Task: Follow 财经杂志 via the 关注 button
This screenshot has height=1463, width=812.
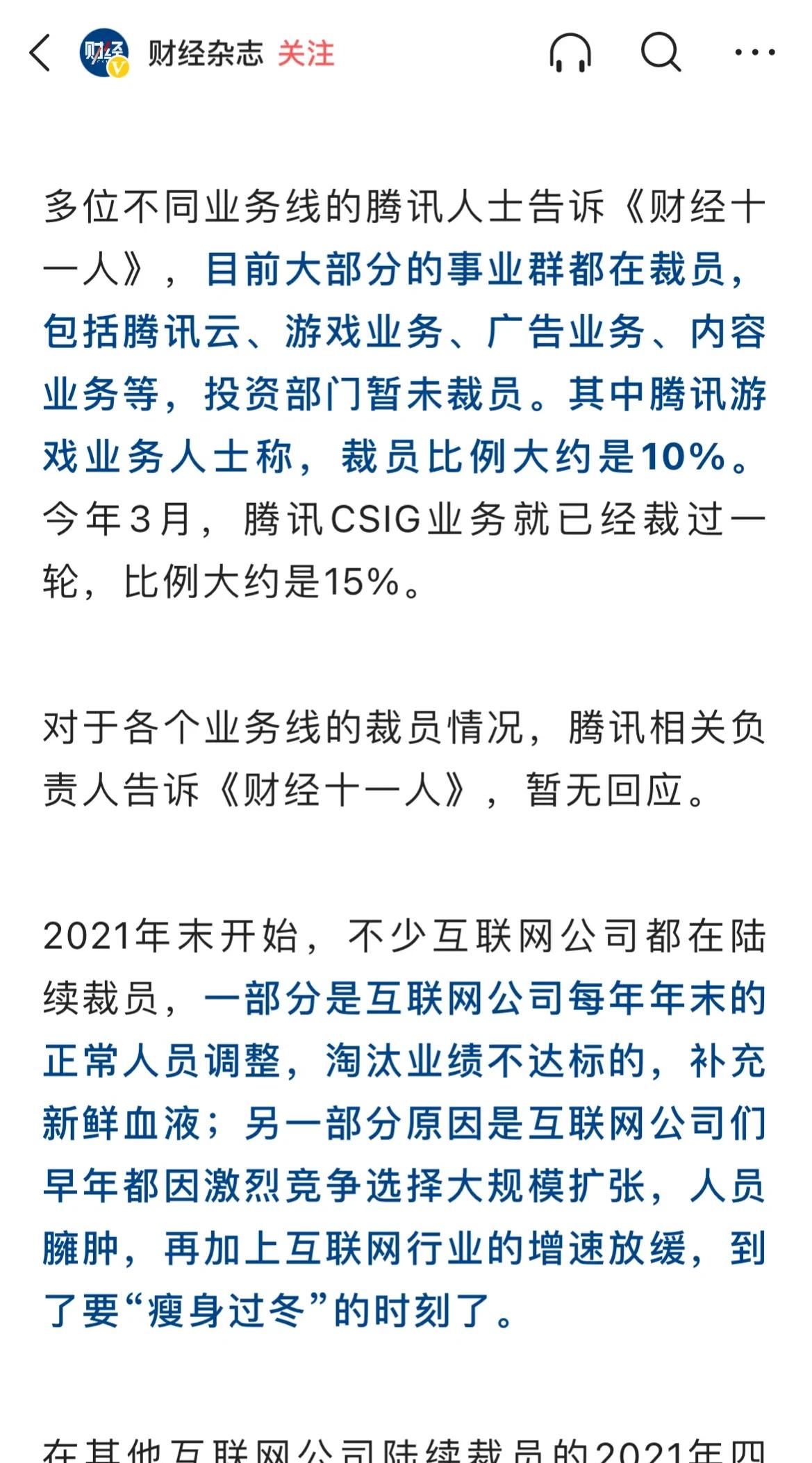Action: [x=306, y=53]
